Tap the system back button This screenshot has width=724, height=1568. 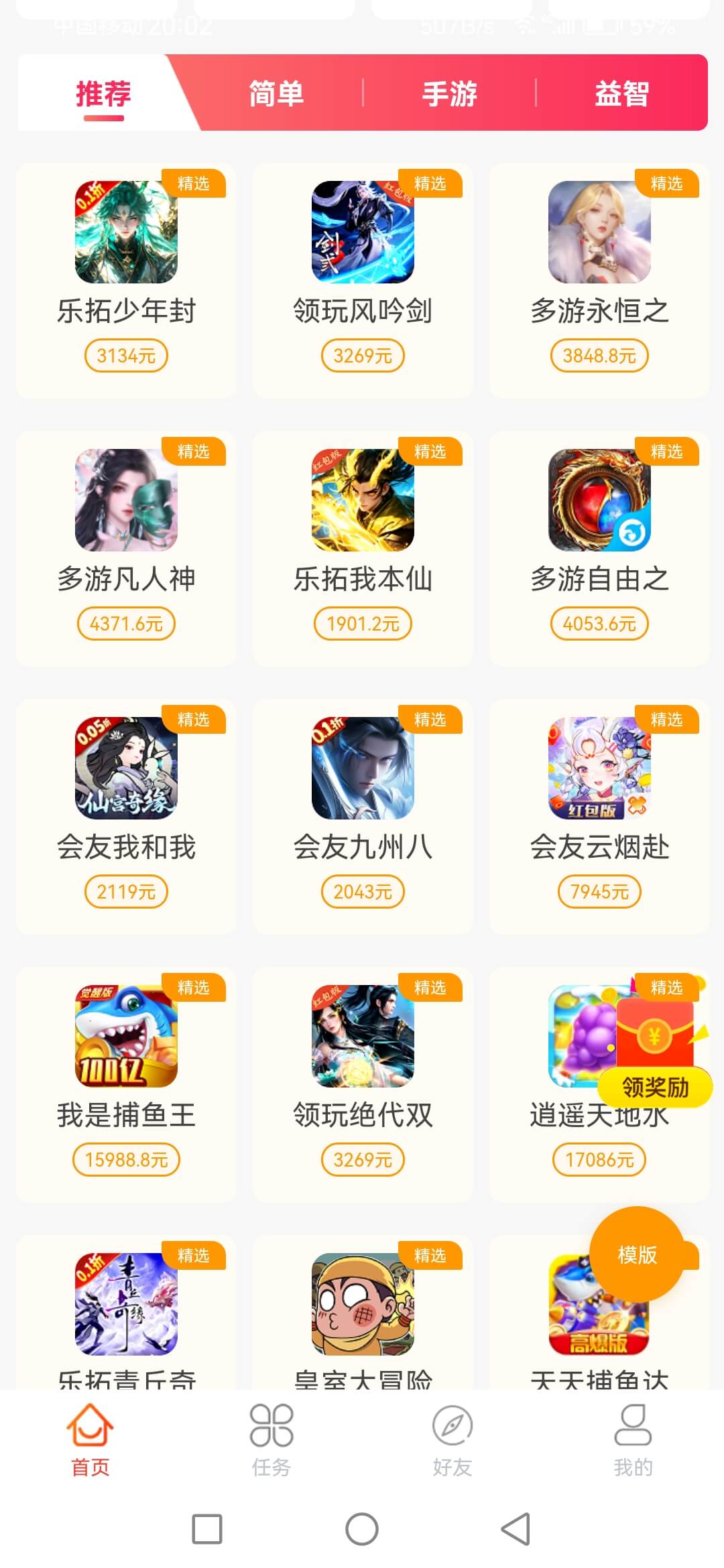click(x=516, y=1529)
